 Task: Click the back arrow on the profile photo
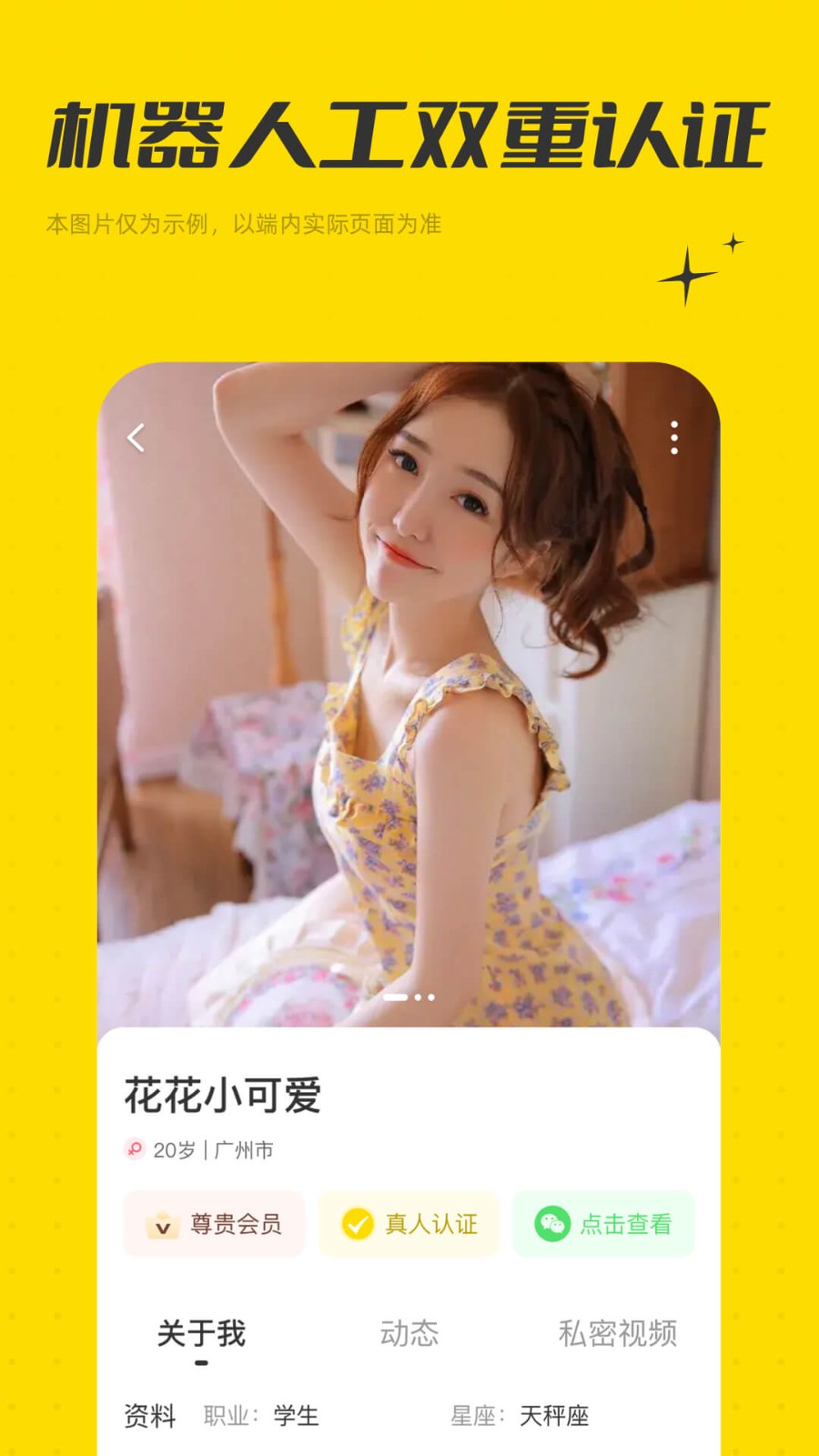pyautogui.click(x=136, y=438)
